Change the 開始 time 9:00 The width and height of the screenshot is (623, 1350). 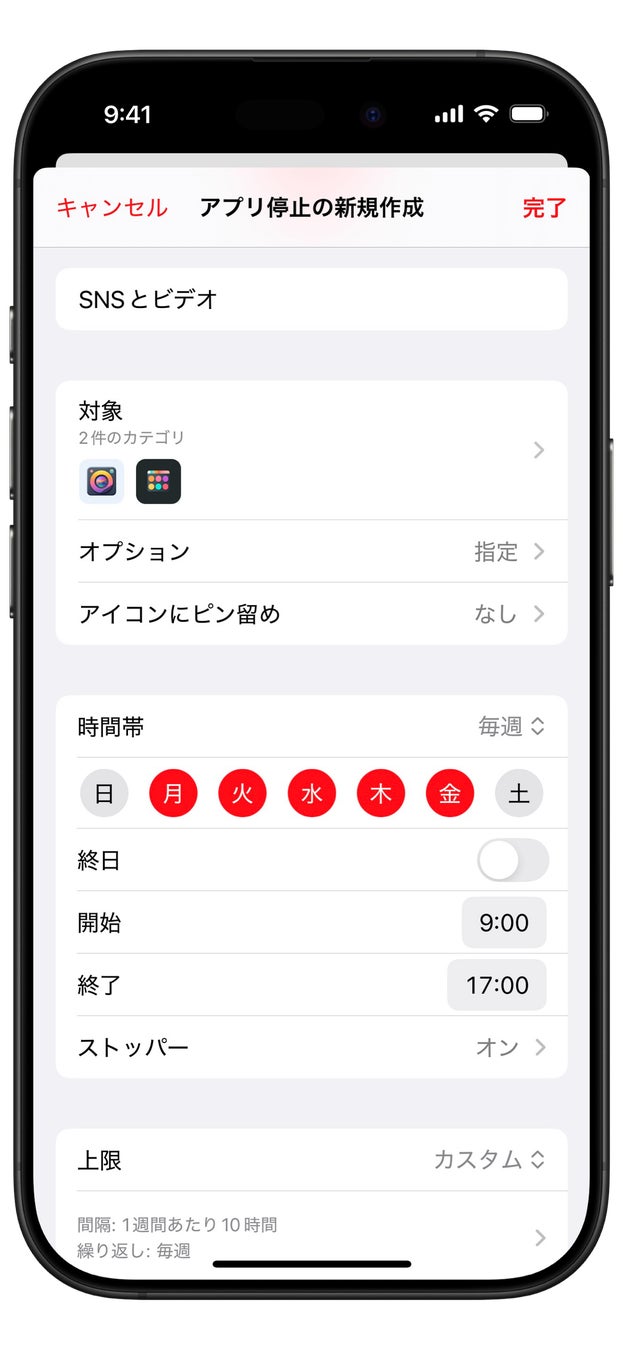click(504, 922)
